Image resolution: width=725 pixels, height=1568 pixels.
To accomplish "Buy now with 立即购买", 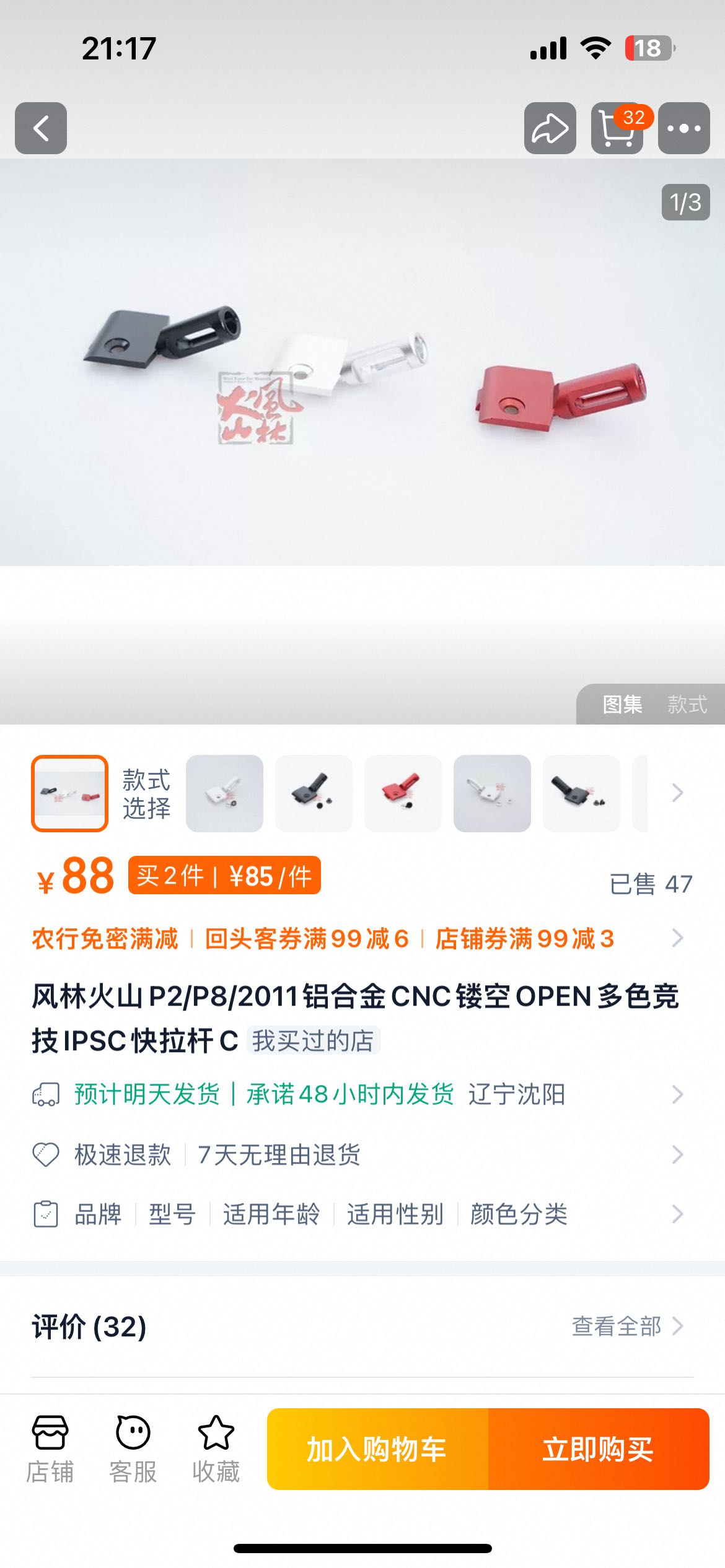I will [x=599, y=1449].
